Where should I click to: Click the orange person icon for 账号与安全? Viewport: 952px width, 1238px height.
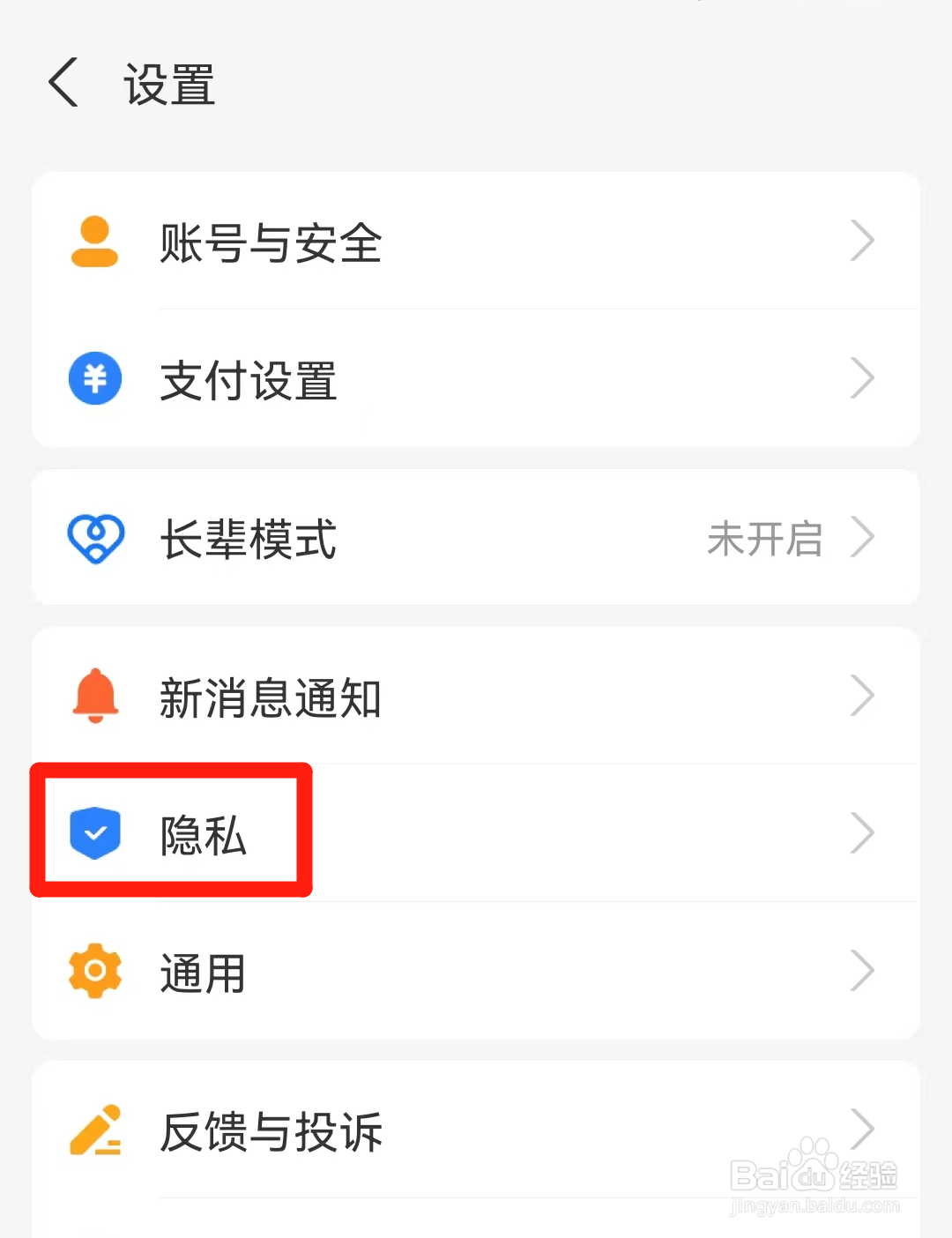pos(94,241)
